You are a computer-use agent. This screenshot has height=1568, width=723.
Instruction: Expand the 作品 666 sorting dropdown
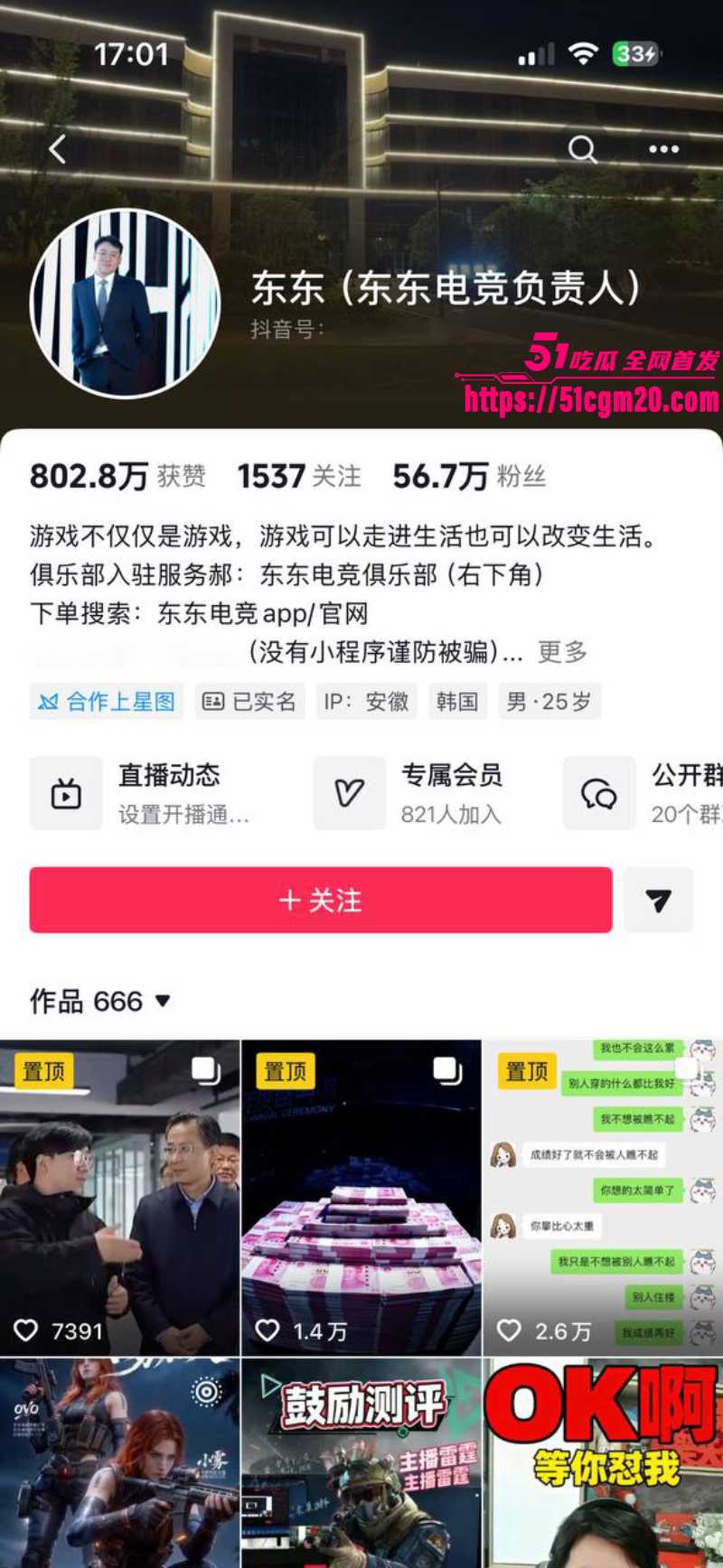tap(161, 1002)
